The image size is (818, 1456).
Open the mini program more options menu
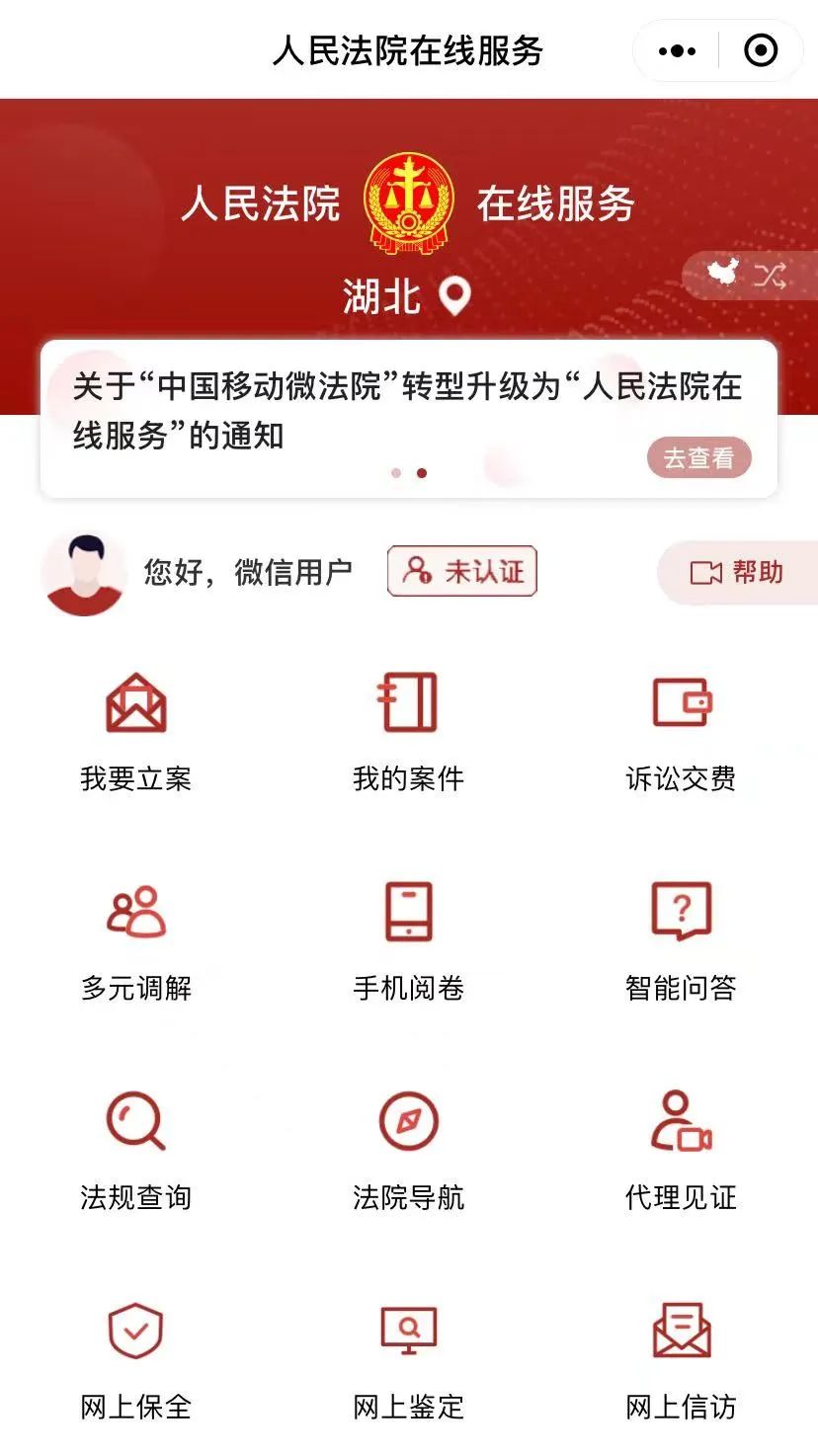[x=677, y=50]
